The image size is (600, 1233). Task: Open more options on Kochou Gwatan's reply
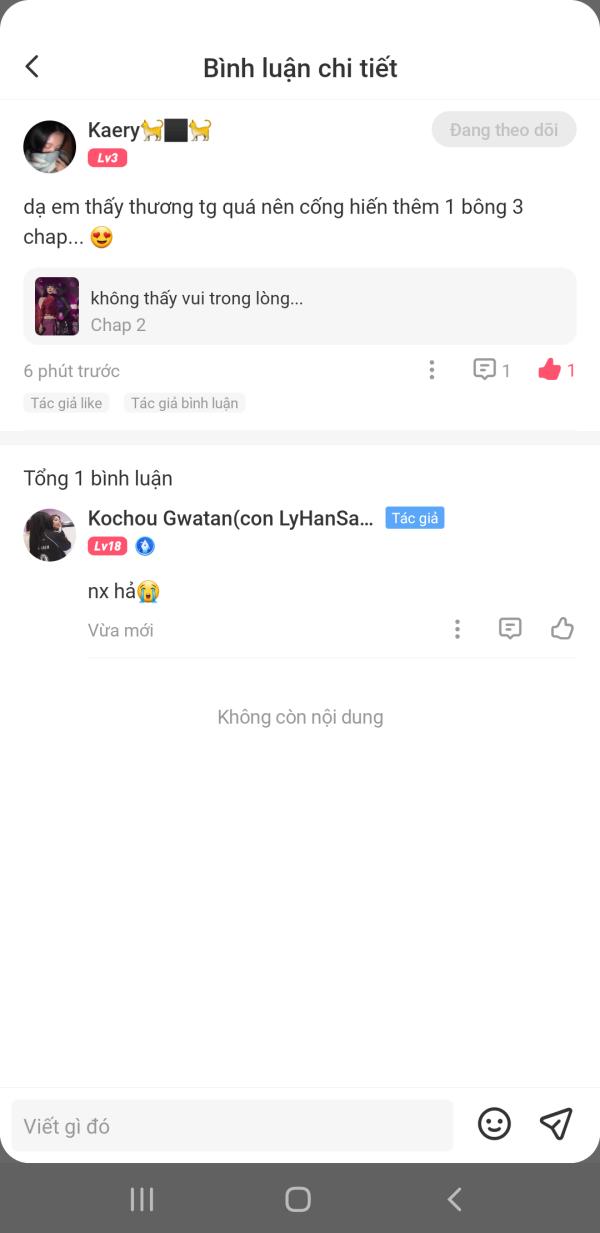[457, 629]
